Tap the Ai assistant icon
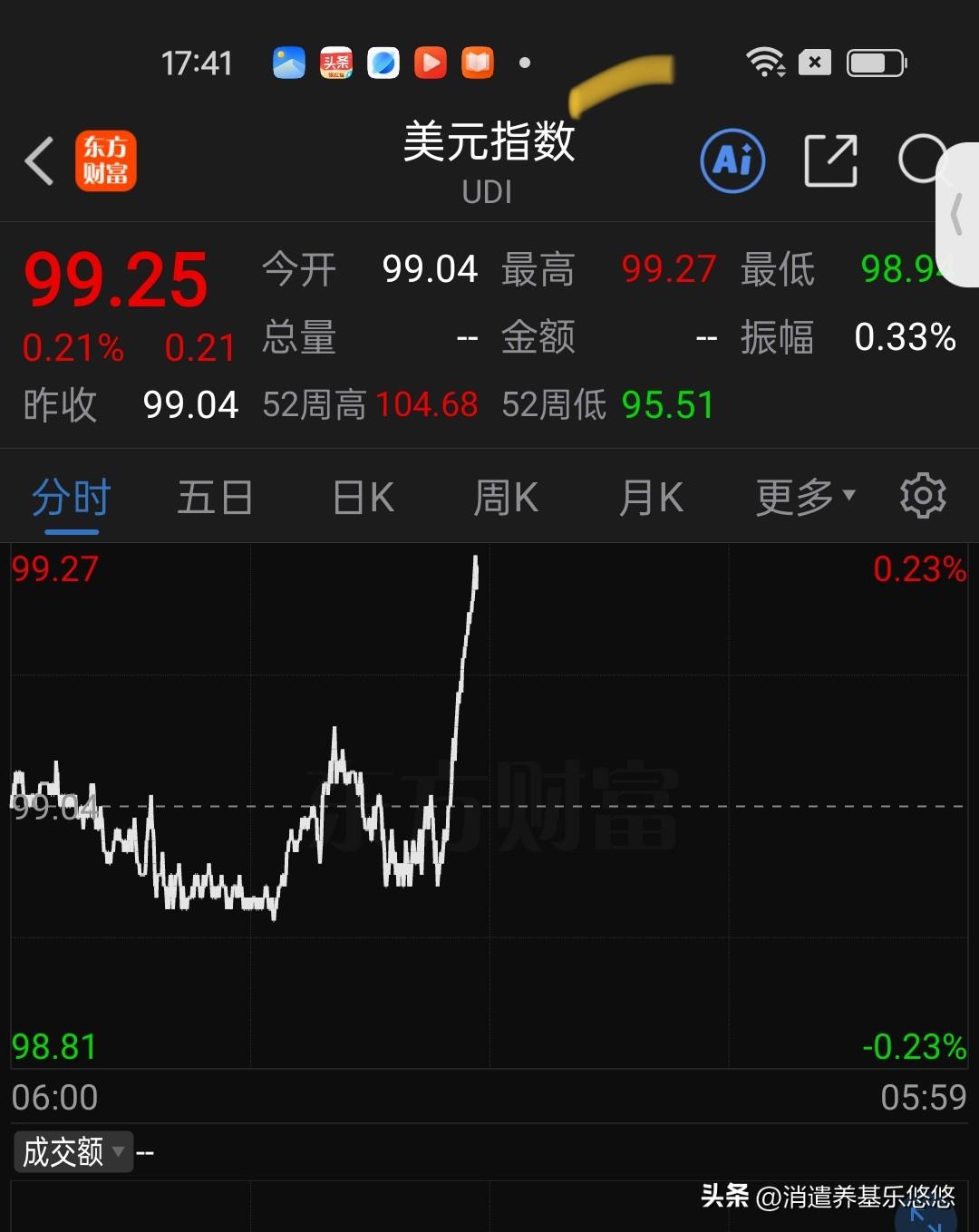The height and width of the screenshot is (1232, 979). [x=732, y=159]
